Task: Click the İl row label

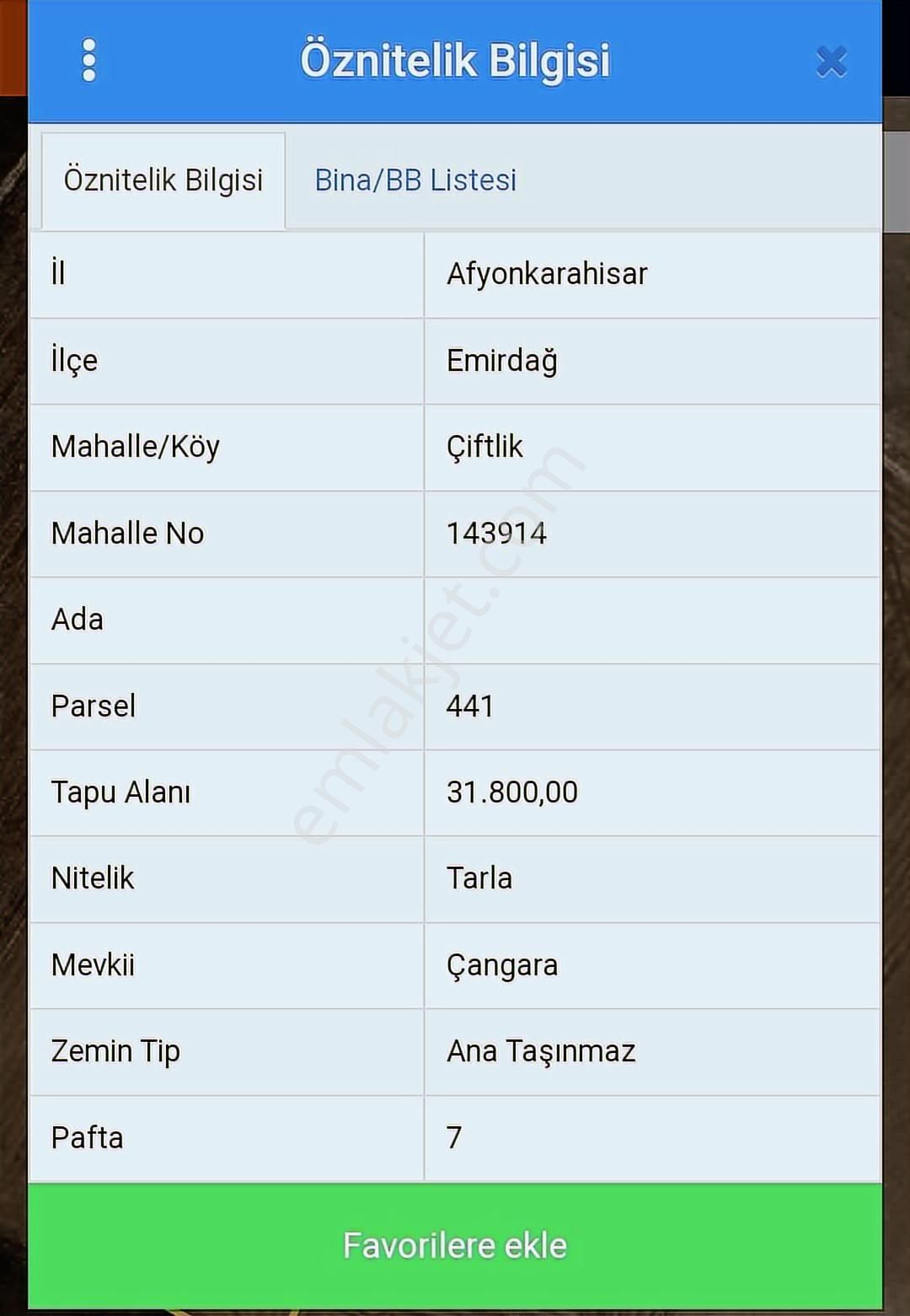Action: (56, 273)
